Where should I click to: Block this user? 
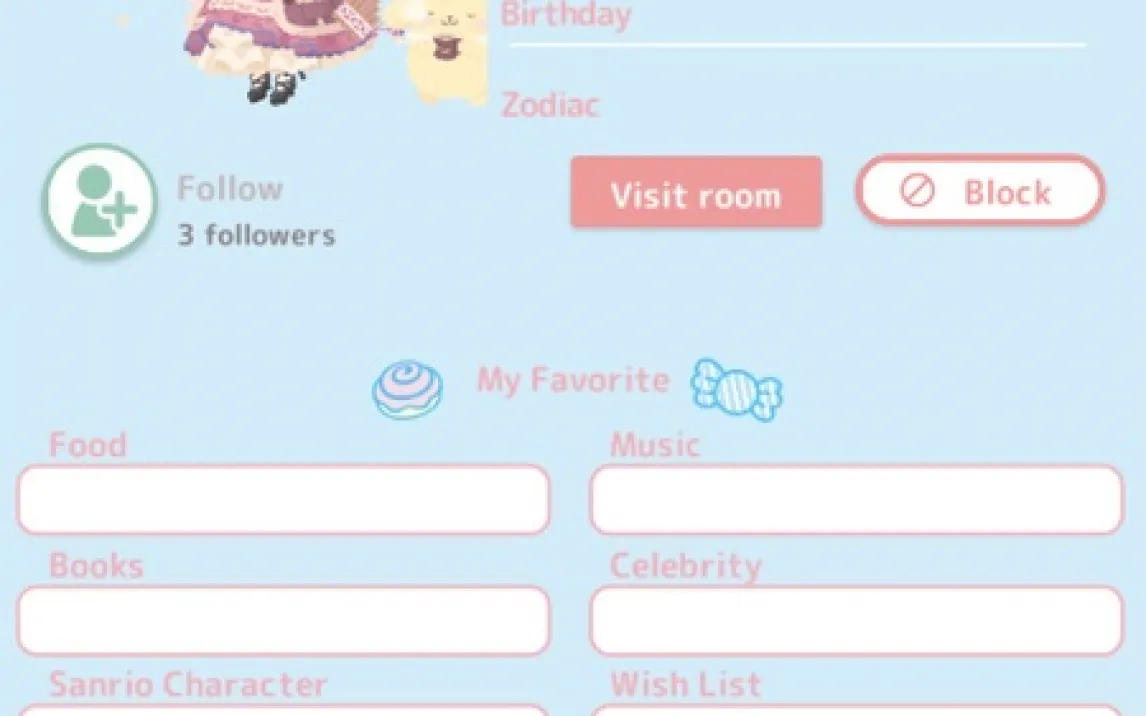tap(979, 191)
